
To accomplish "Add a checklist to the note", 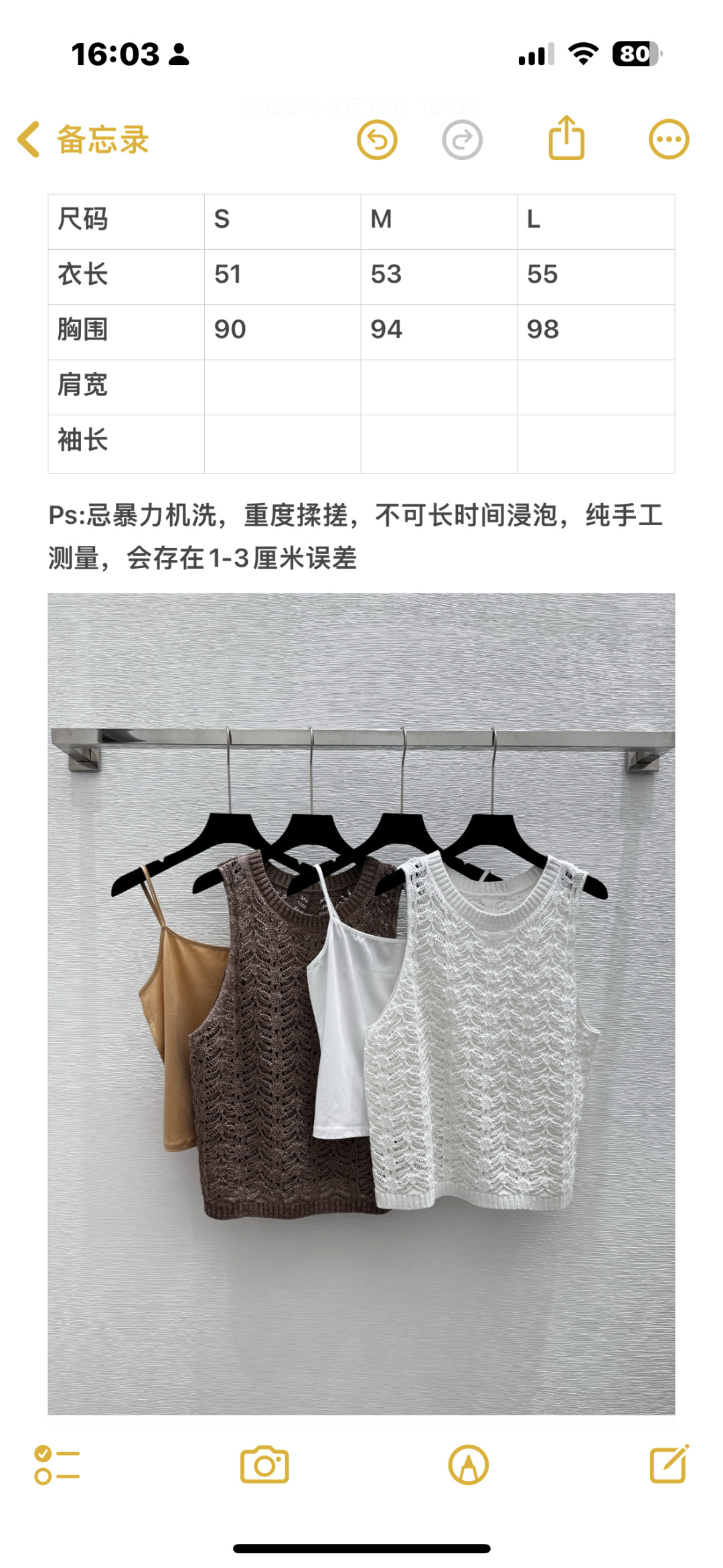I will pos(57,1465).
